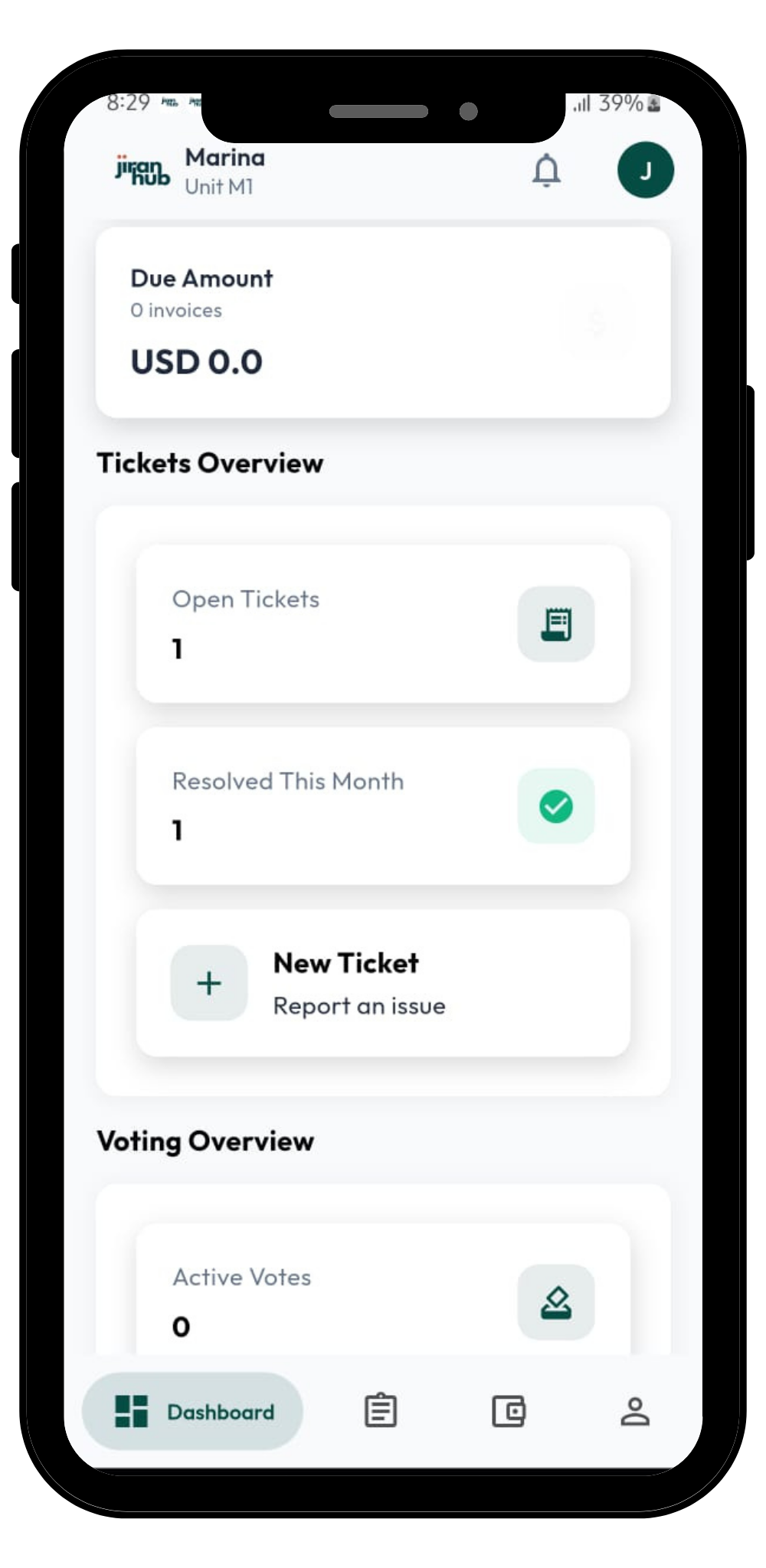The height and width of the screenshot is (1568, 766).
Task: Open notifications via the bell icon
Action: [x=547, y=170]
